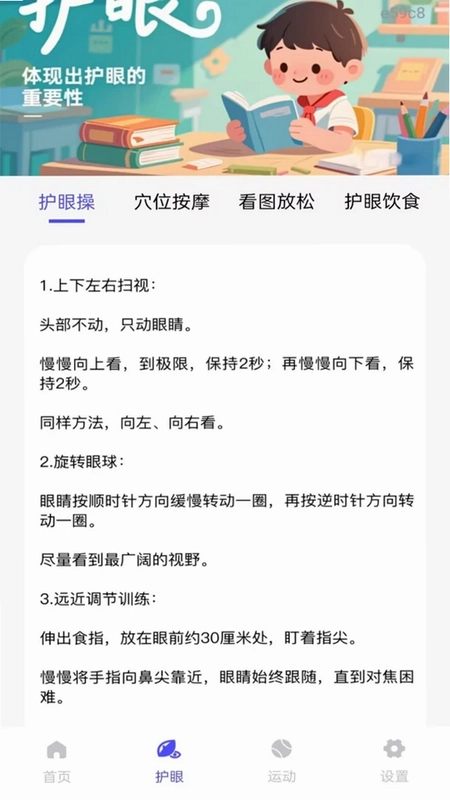Switch to the 护眼饮食 tab
This screenshot has width=450, height=800.
382,202
